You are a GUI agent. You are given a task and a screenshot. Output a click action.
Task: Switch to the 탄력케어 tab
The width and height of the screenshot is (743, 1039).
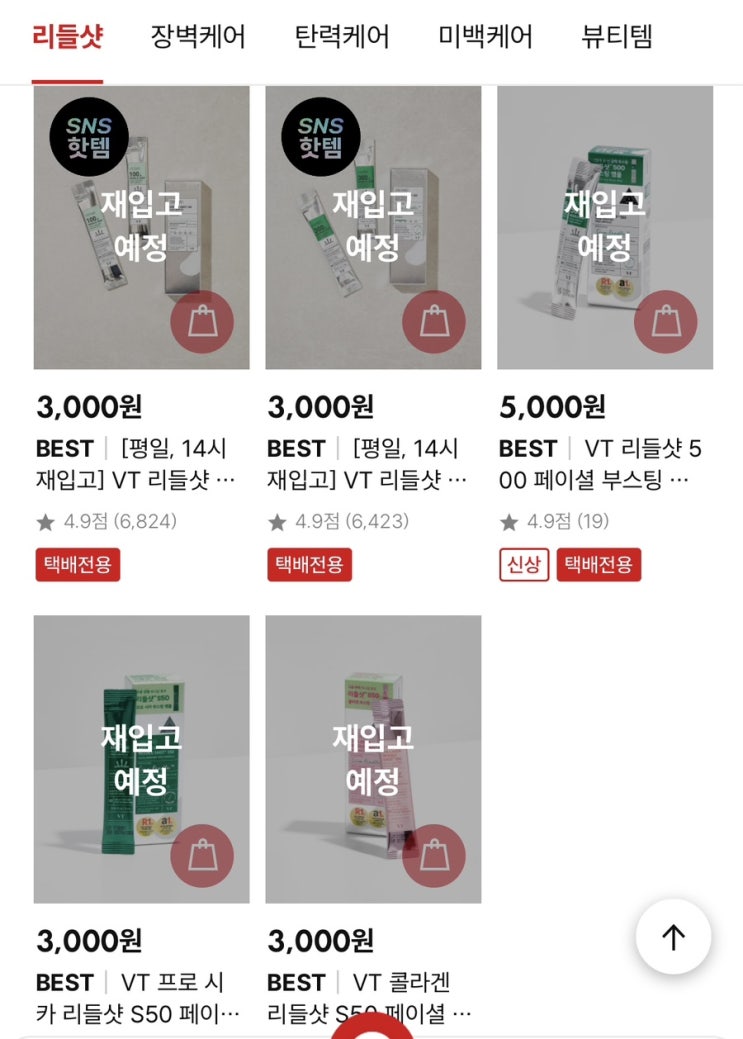click(341, 36)
